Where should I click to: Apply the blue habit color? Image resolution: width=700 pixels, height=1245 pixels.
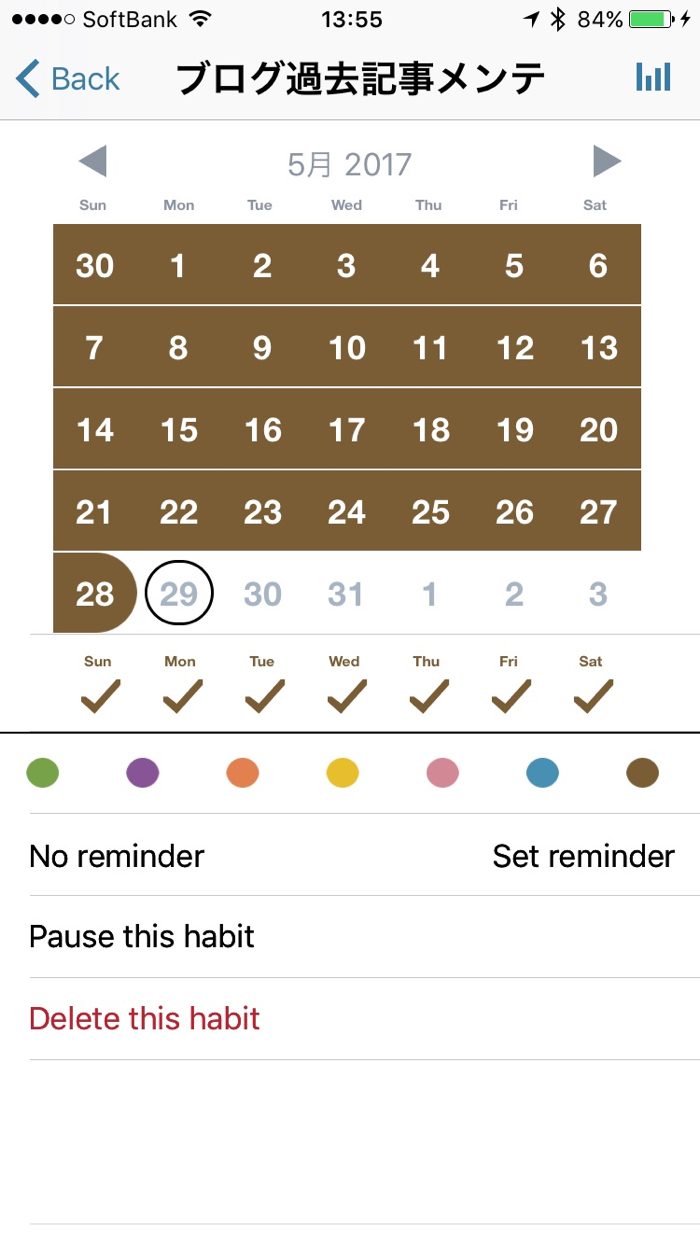tap(543, 773)
